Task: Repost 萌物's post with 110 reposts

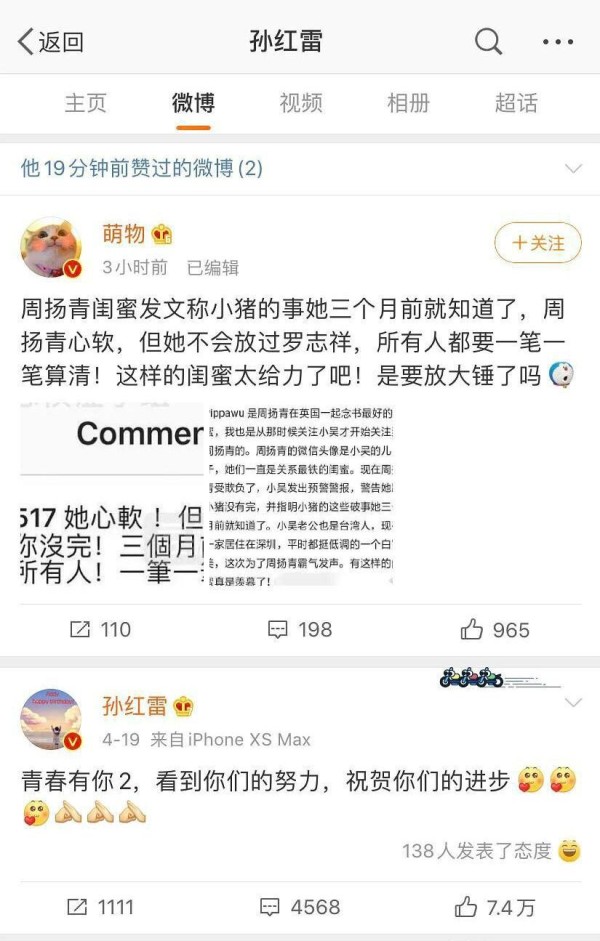Action: click(x=100, y=630)
